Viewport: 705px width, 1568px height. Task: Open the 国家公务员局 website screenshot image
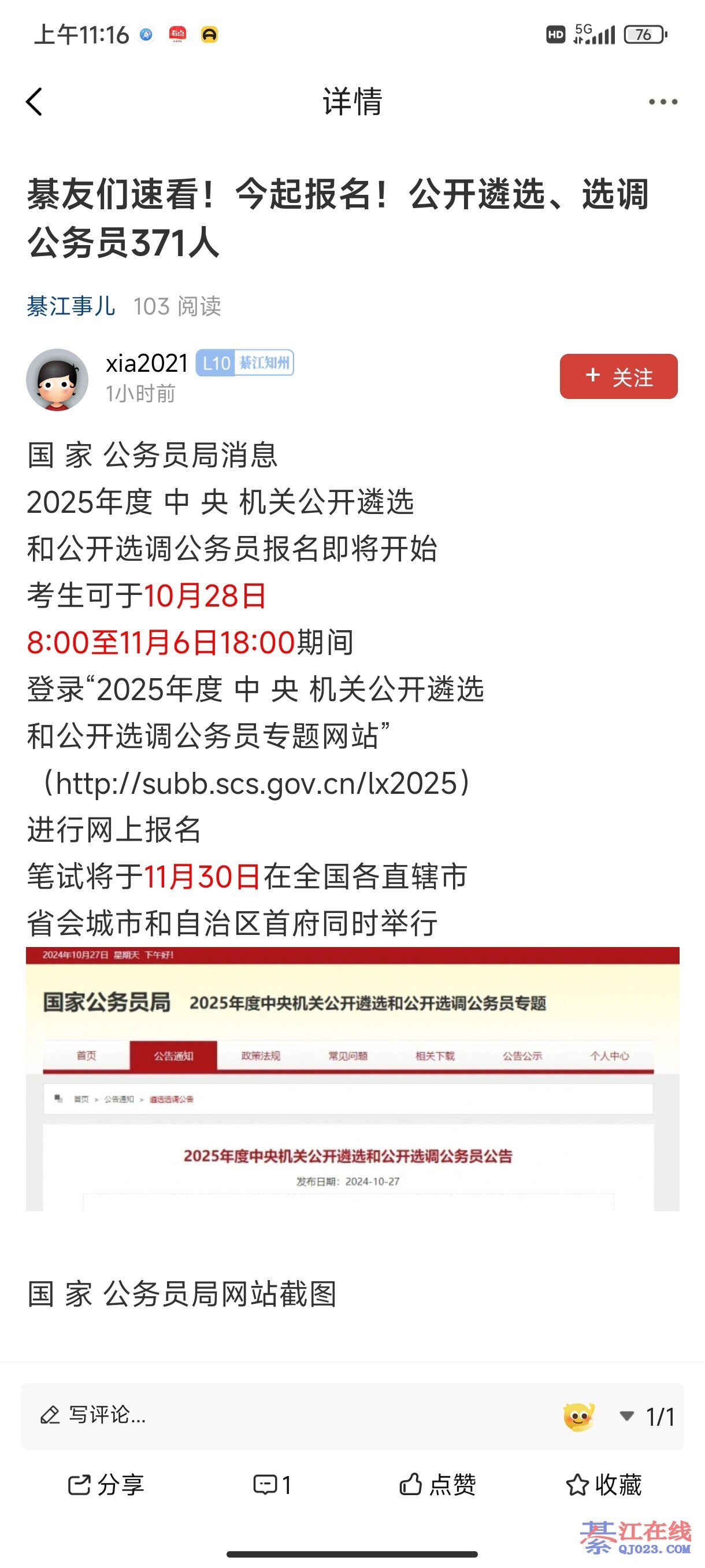point(352,1079)
